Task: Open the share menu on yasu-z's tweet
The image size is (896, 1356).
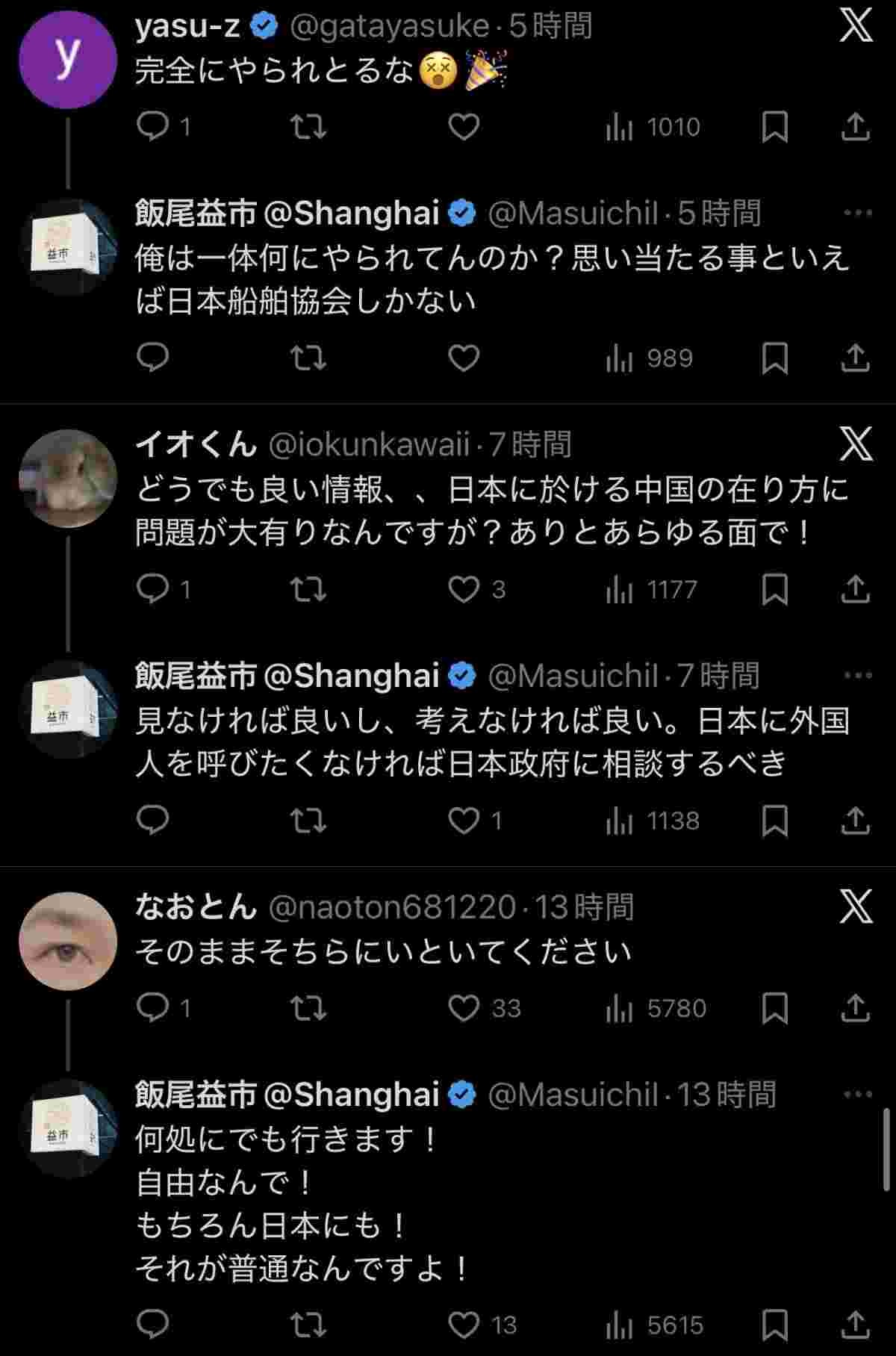Action: 856,128
